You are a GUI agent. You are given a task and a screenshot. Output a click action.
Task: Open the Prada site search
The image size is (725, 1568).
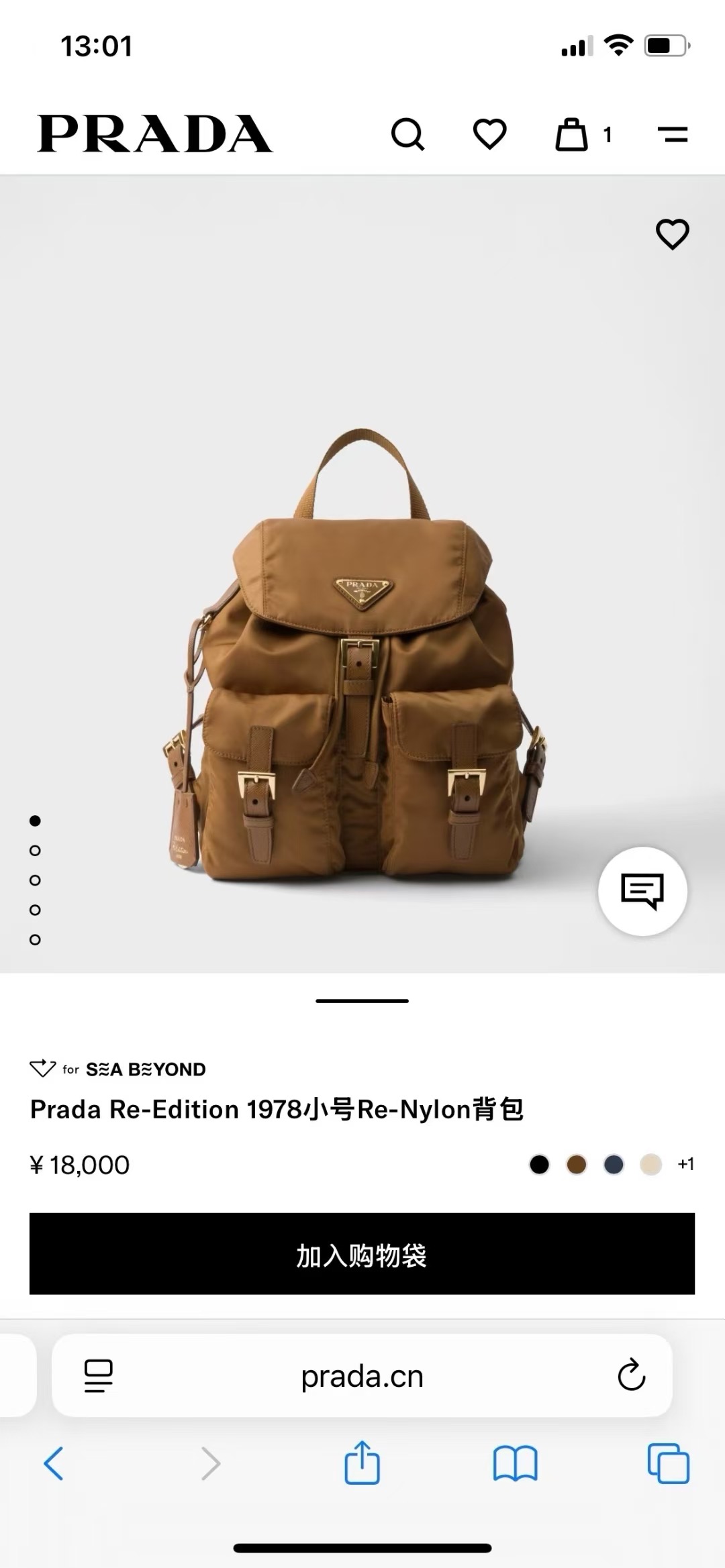tap(407, 134)
